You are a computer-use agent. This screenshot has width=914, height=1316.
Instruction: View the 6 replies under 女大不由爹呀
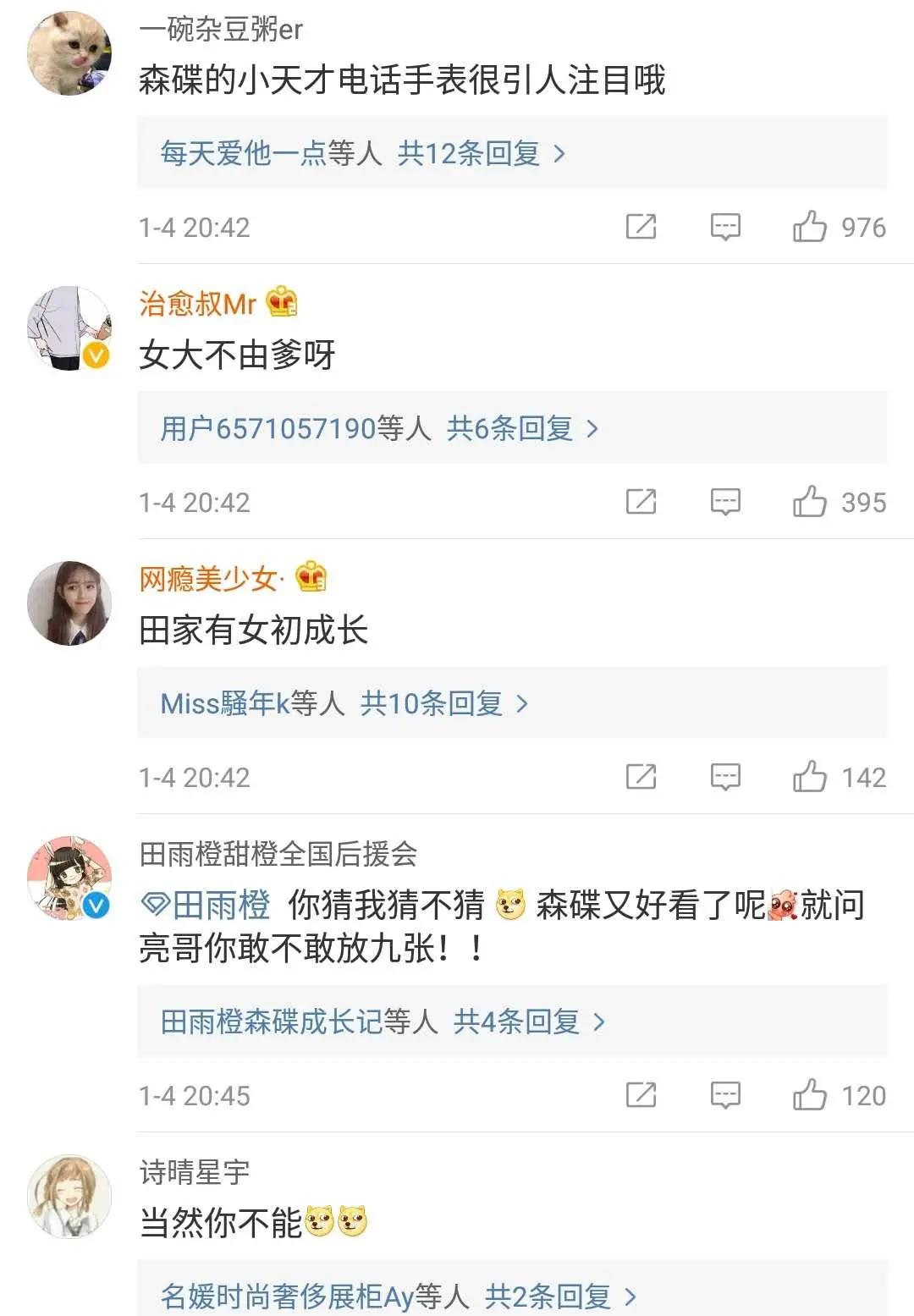[x=512, y=428]
